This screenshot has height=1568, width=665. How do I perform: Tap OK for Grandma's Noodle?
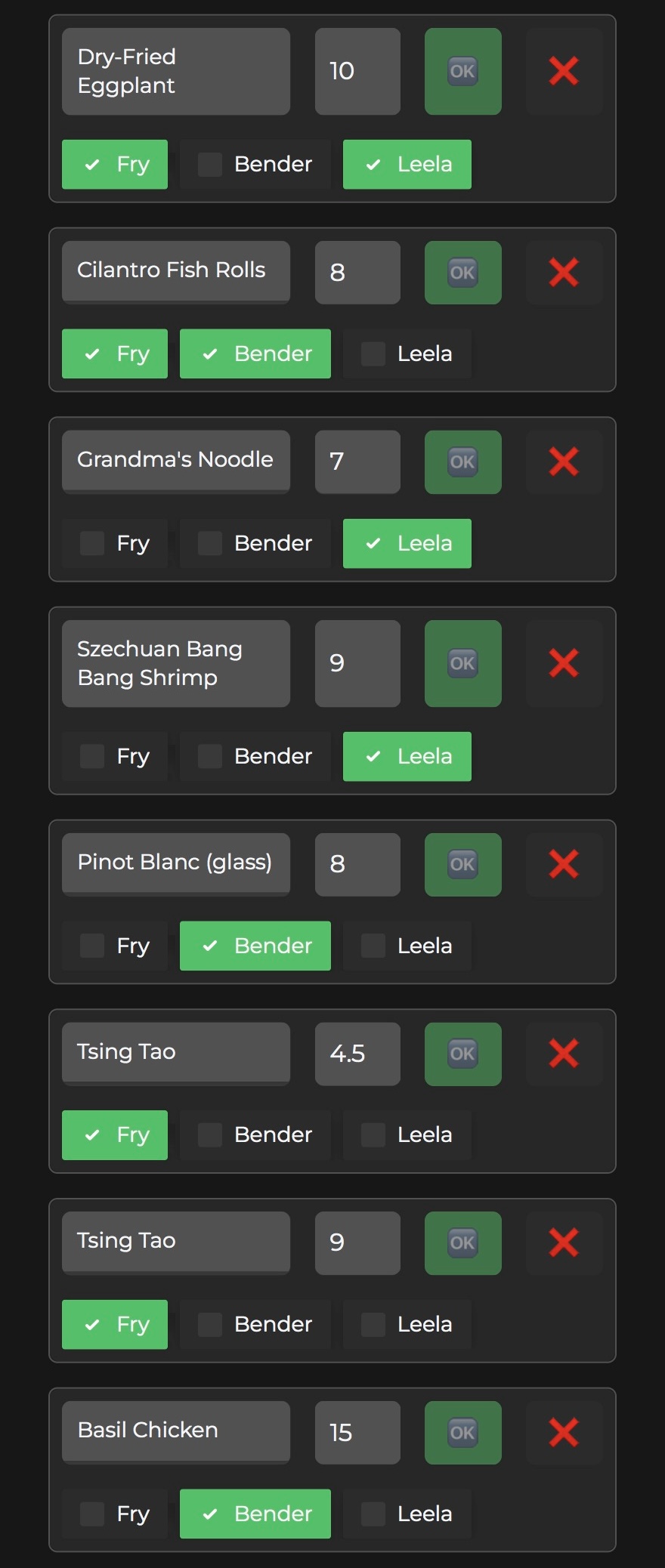tap(462, 461)
